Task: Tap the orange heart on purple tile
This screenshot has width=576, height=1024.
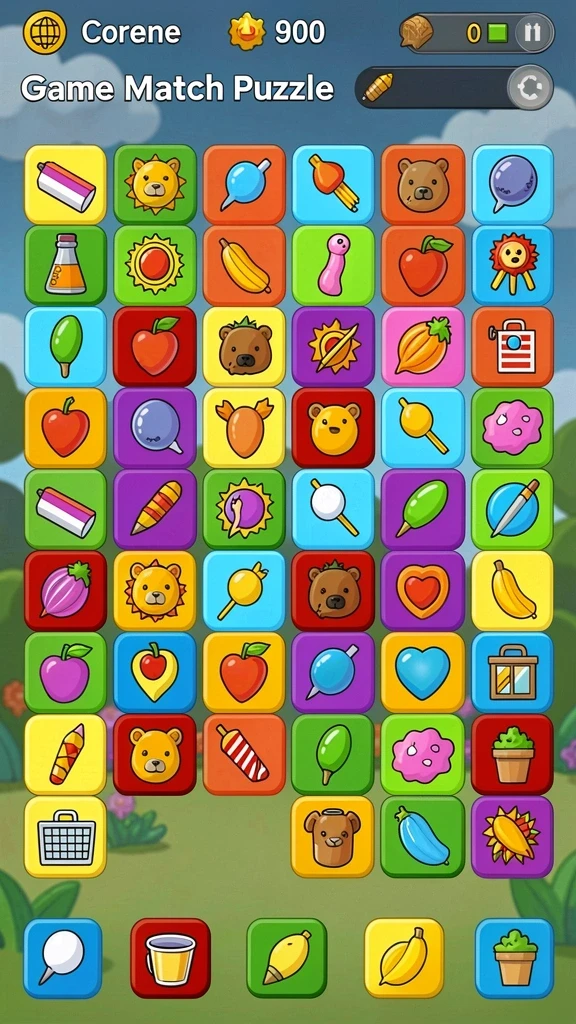Action: 423,591
